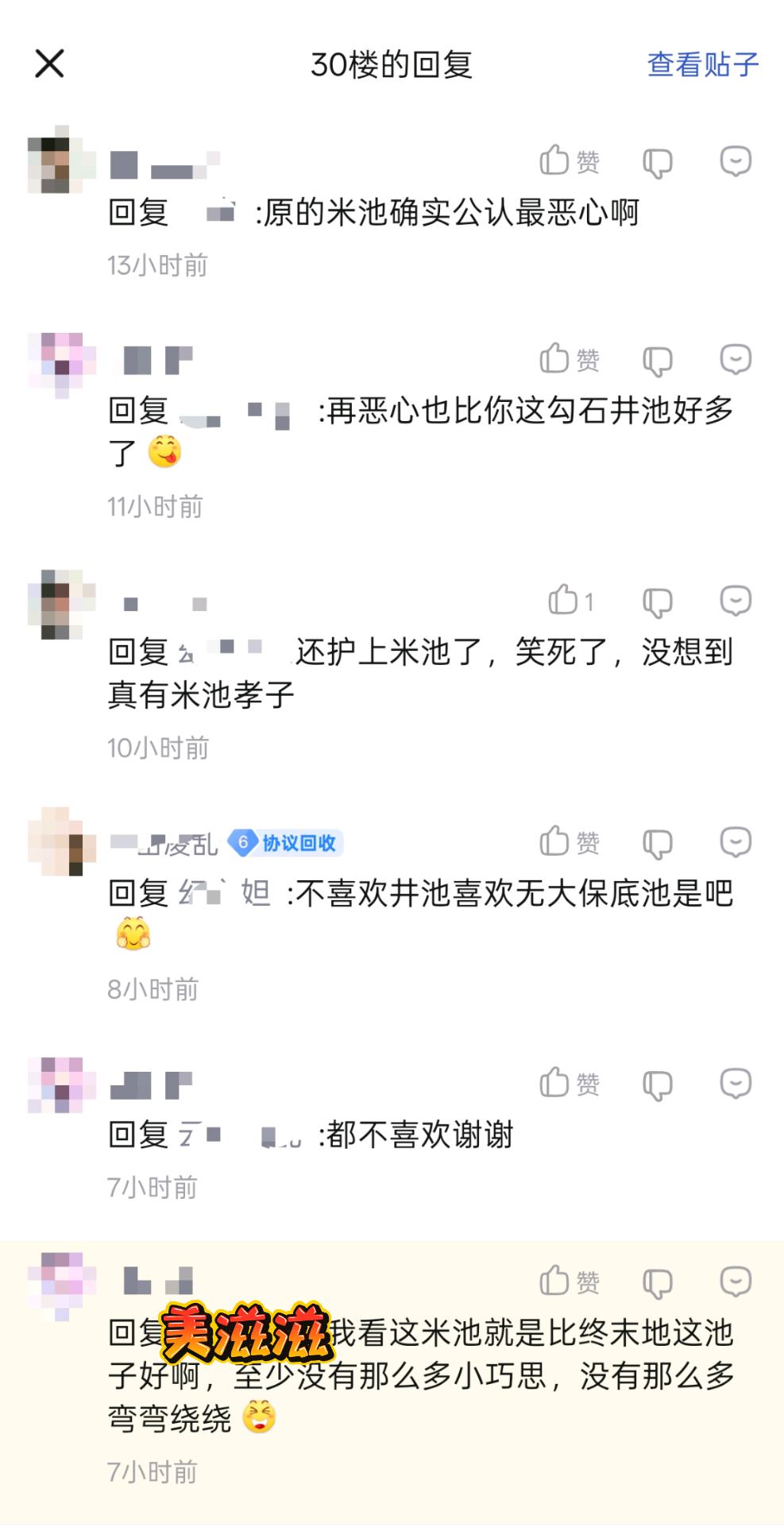Like the reply '还护上米池了' with 1 like
The width and height of the screenshot is (784, 1531).
[x=570, y=601]
